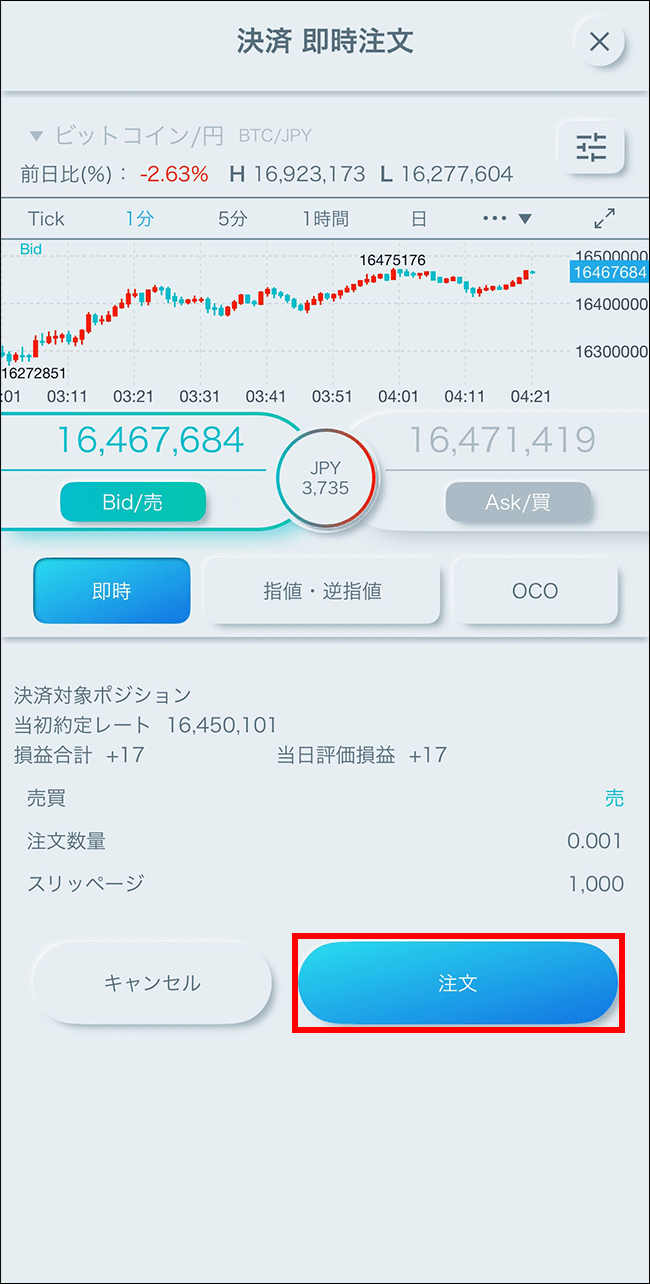Image resolution: width=650 pixels, height=1284 pixels.
Task: Select the 1分 chart interval
Action: pos(140,219)
